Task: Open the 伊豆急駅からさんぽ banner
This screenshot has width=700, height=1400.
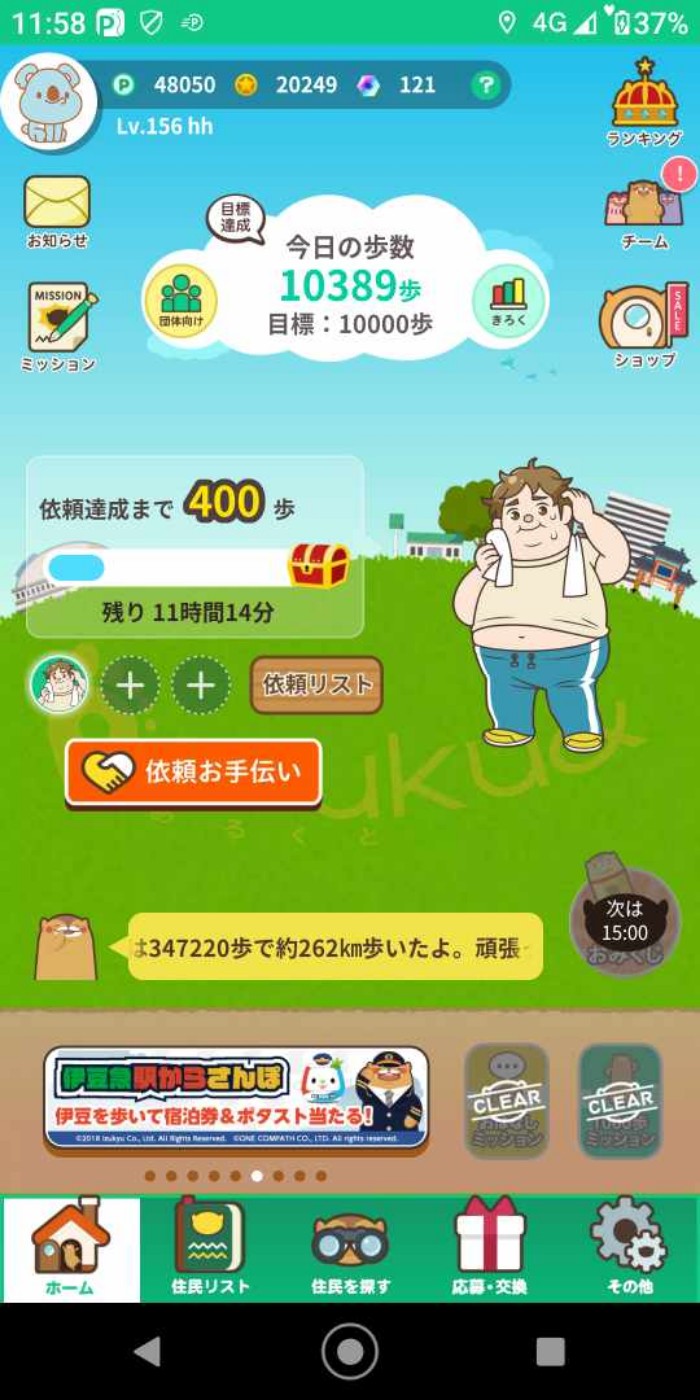Action: pyautogui.click(x=236, y=1099)
